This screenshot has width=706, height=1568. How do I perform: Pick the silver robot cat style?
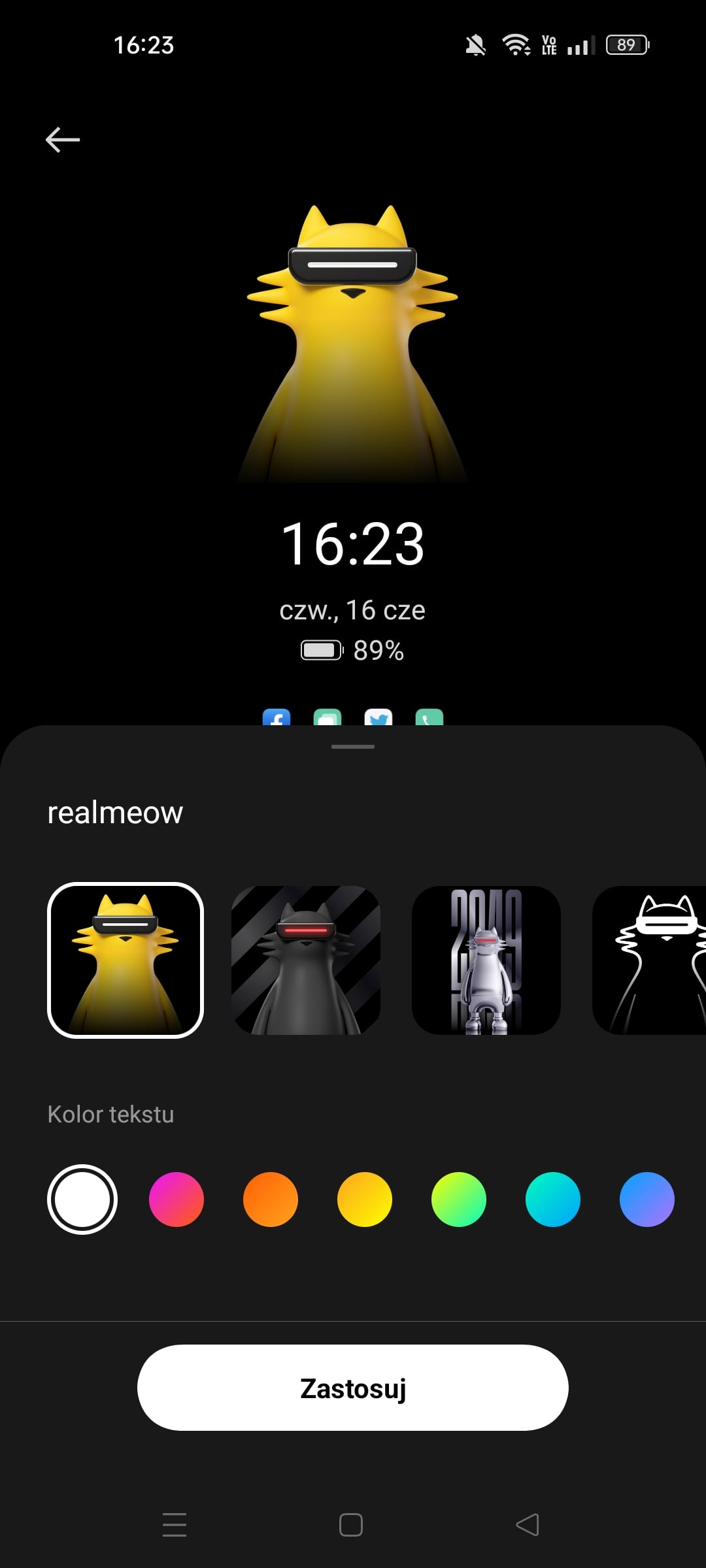click(x=486, y=960)
